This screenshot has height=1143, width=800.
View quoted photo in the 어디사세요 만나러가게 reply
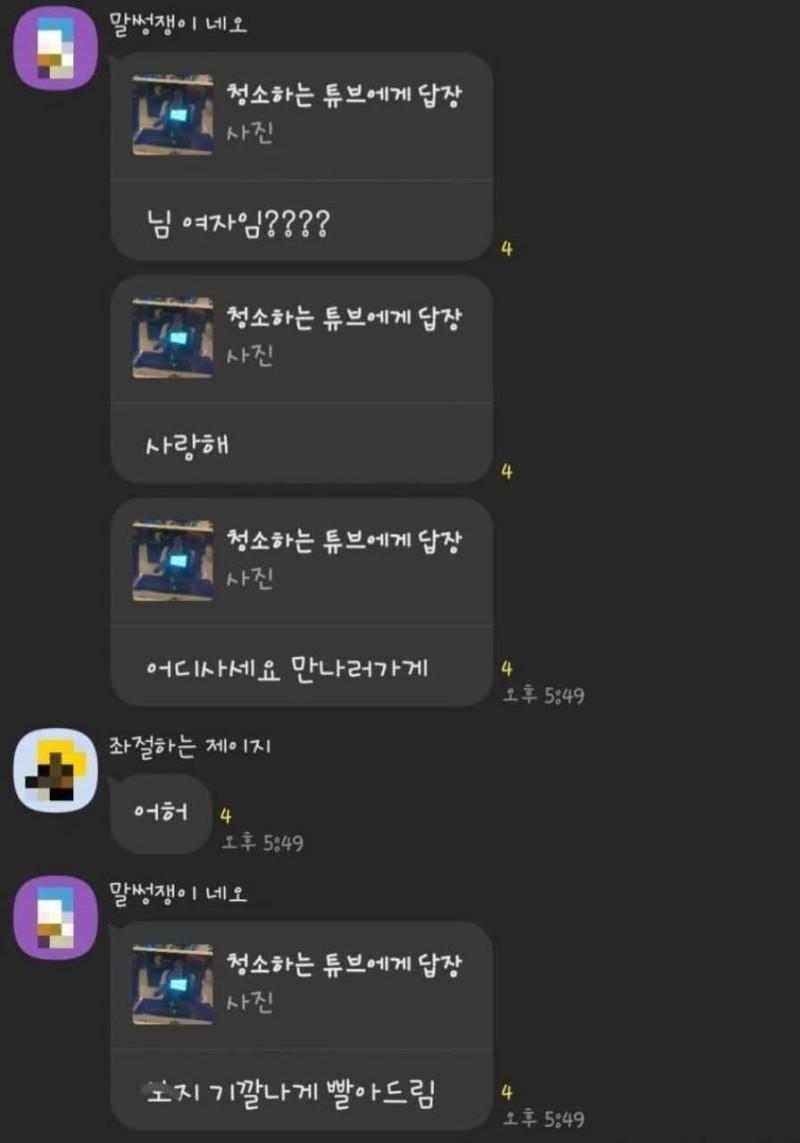click(x=173, y=561)
